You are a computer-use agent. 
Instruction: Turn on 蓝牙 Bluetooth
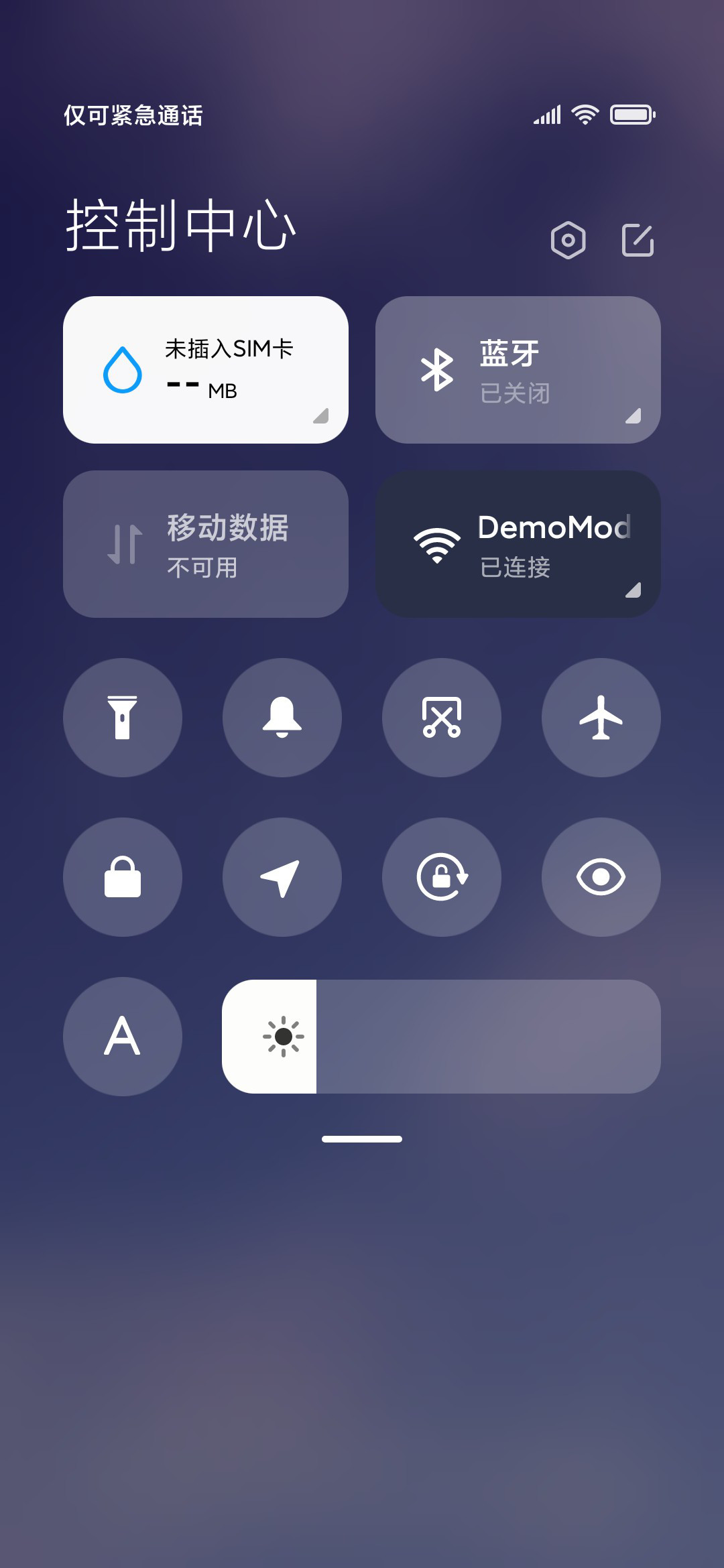tap(518, 370)
